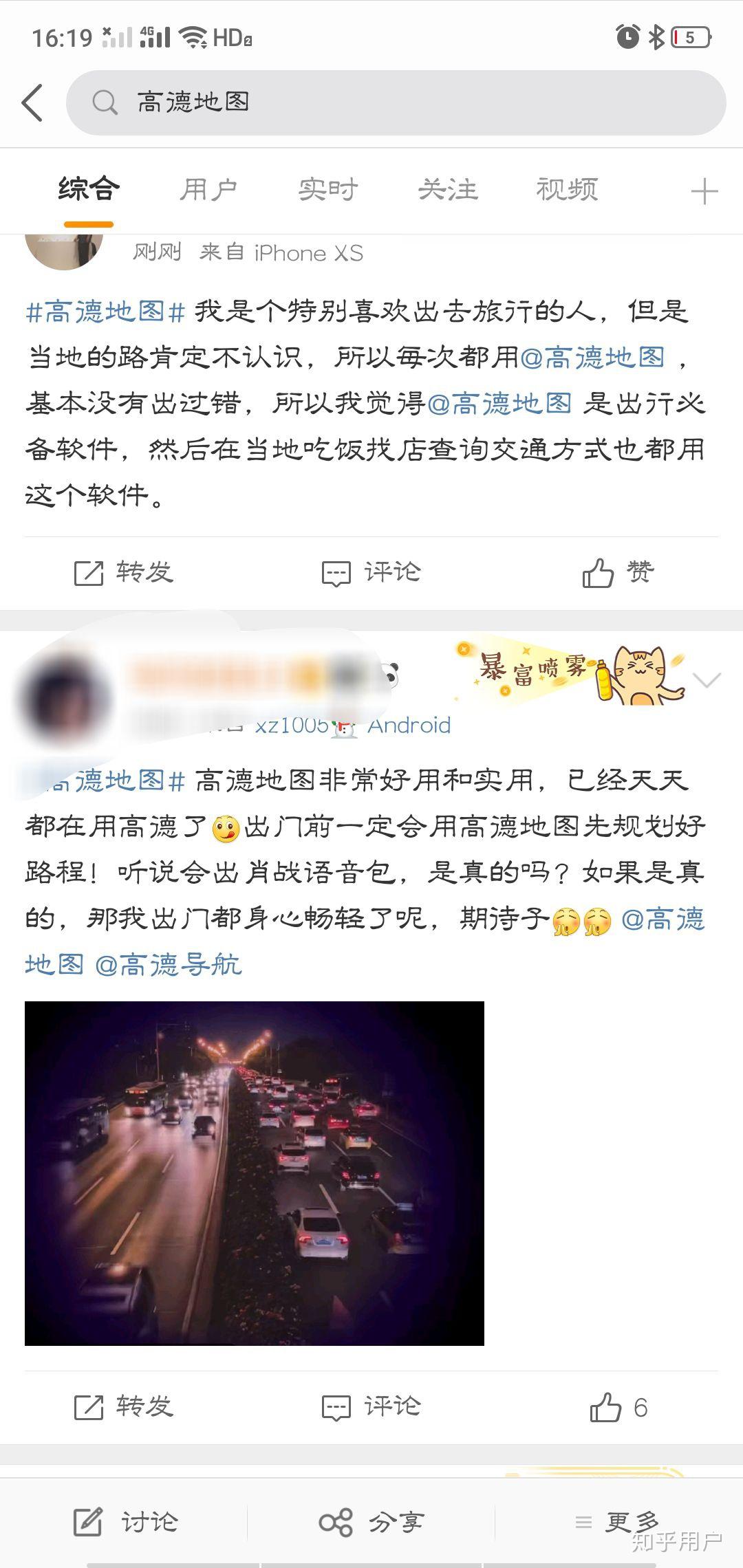This screenshot has height=1568, width=743.
Task: Comment on the iPhone XS user's post
Action: point(371,572)
